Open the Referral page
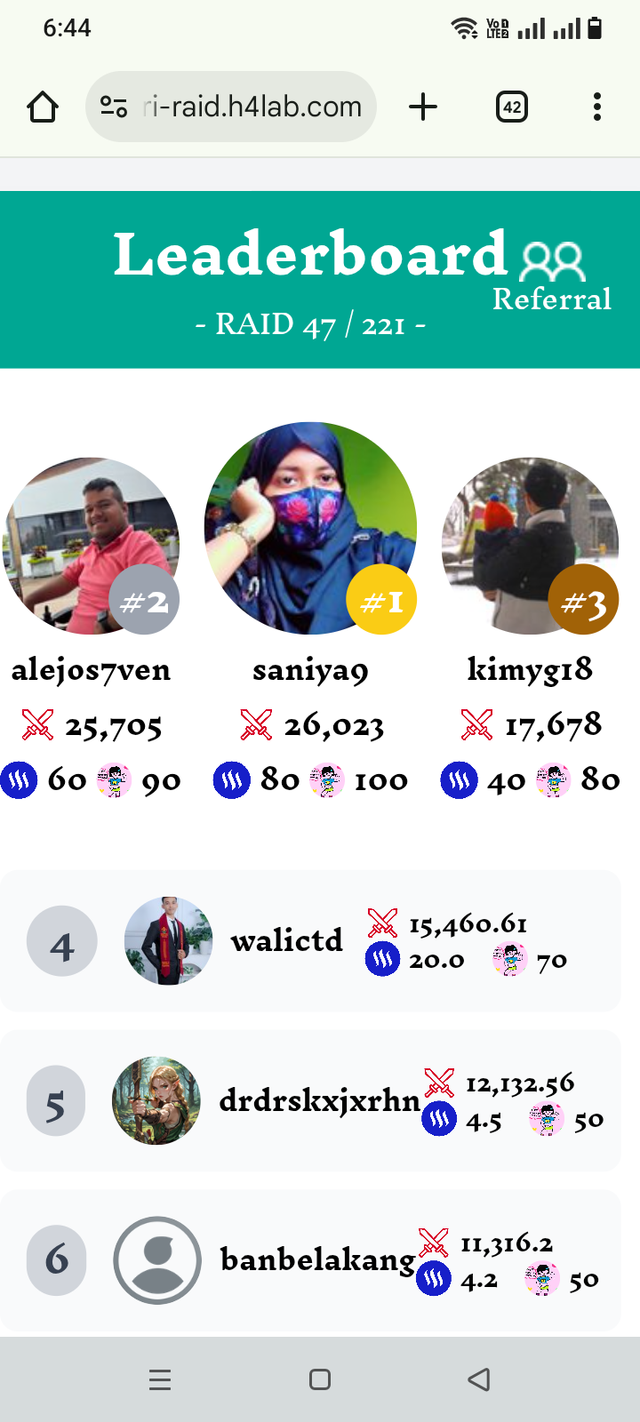The image size is (640, 1422). coord(552,275)
